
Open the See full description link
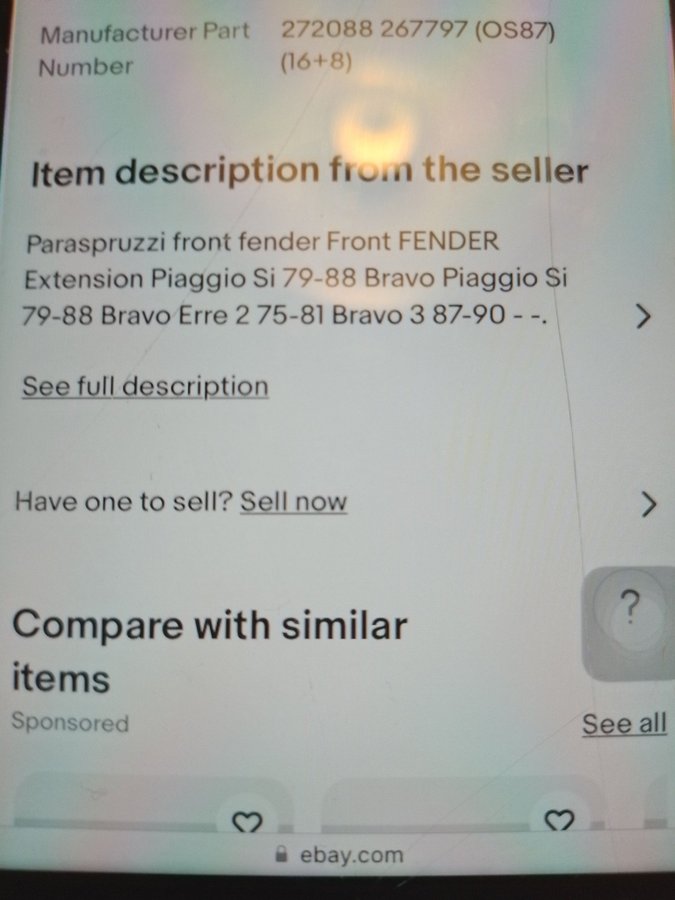pyautogui.click(x=145, y=387)
